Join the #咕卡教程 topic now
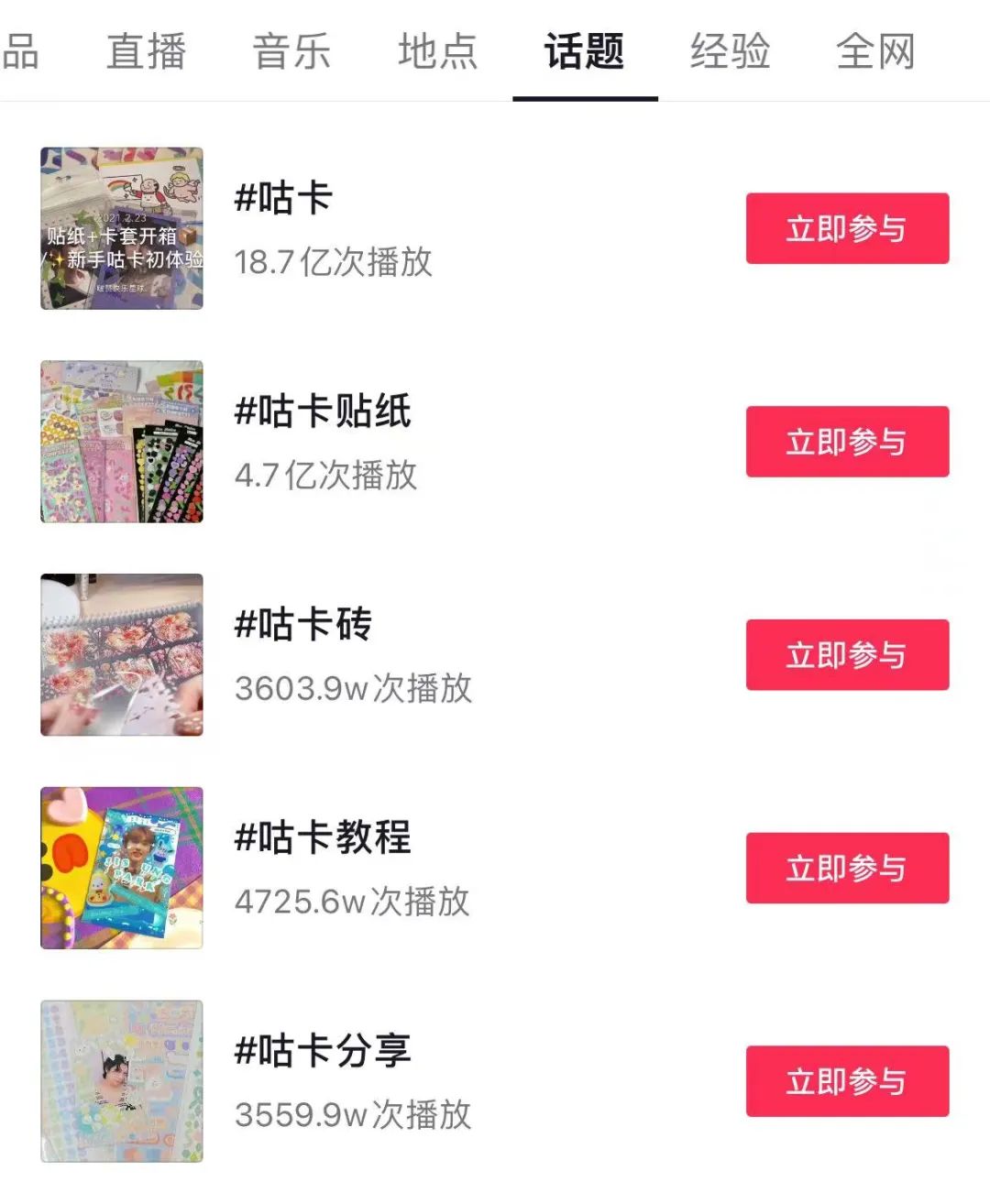This screenshot has width=990, height=1204. coord(846,868)
